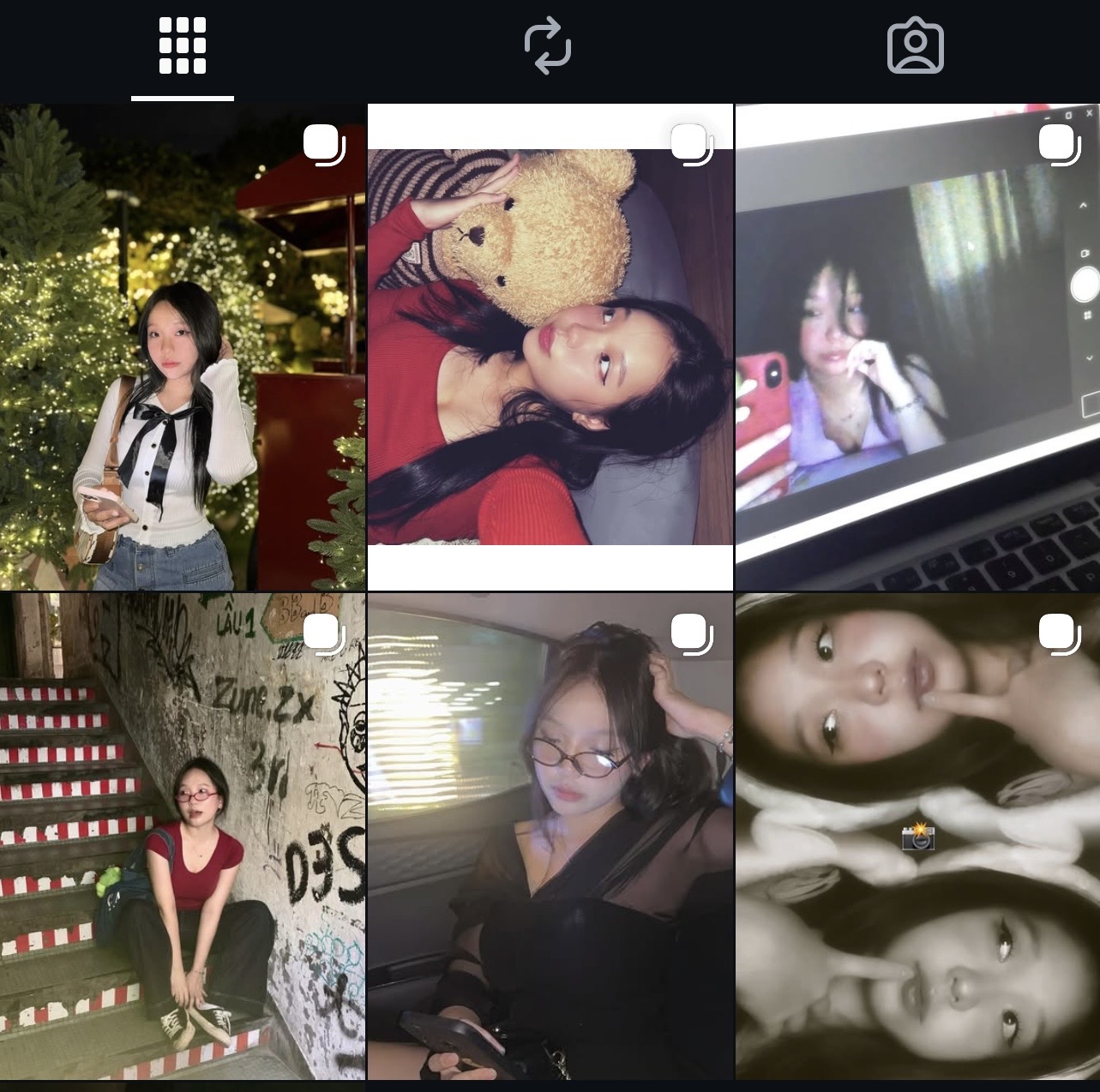Switch to the posts grid tab

pyautogui.click(x=183, y=46)
